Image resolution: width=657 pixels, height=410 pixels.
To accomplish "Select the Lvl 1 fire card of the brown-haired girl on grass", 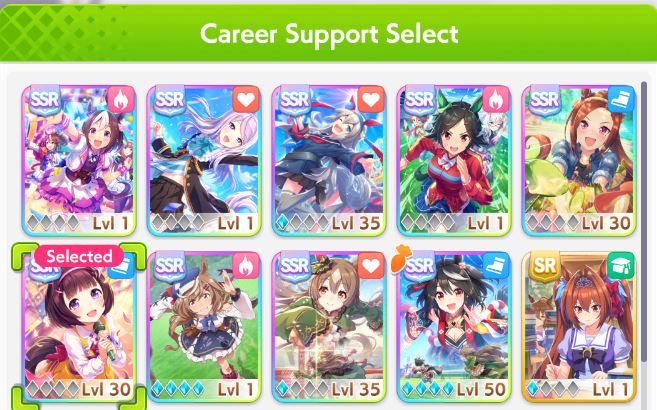I will point(204,325).
